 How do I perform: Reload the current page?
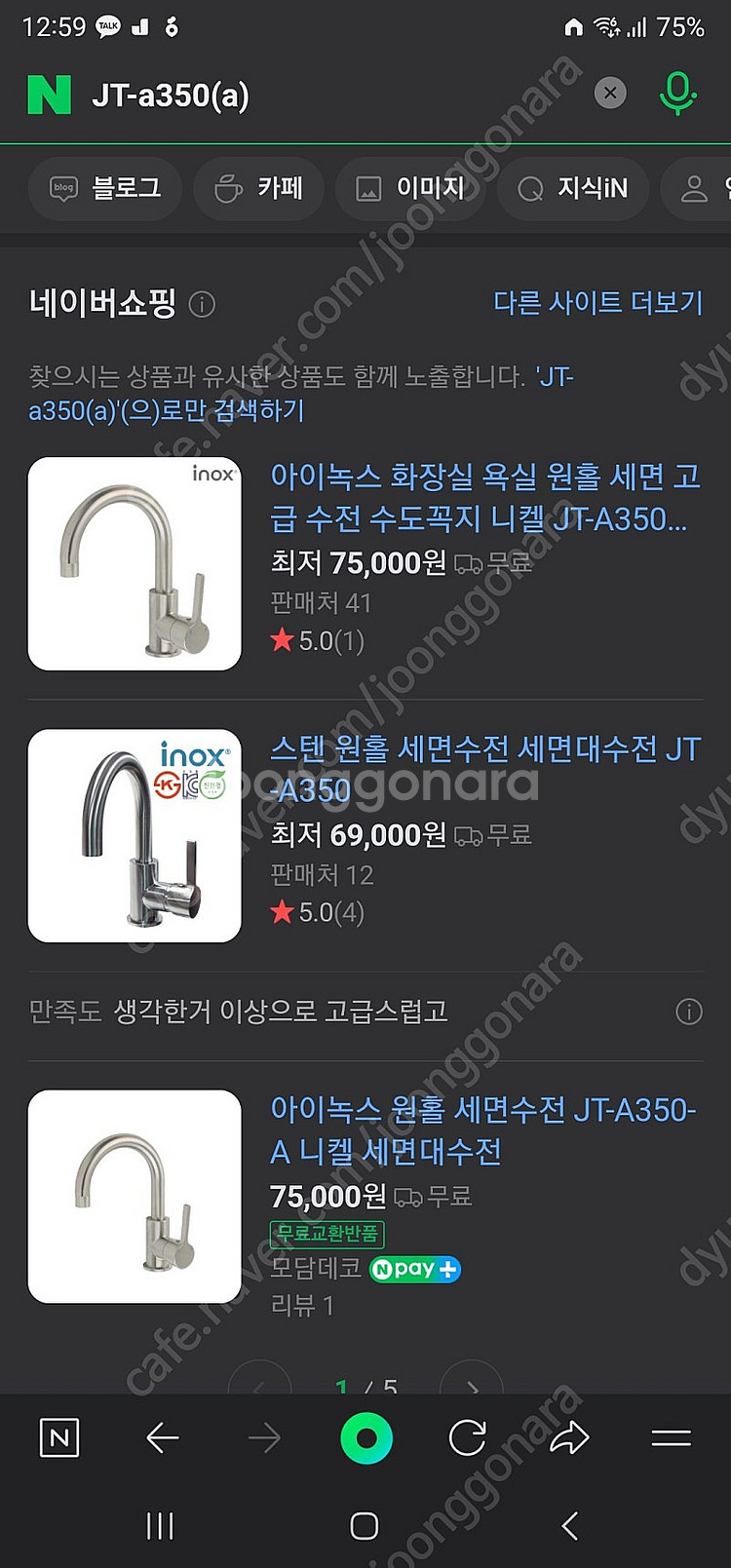coord(468,1437)
